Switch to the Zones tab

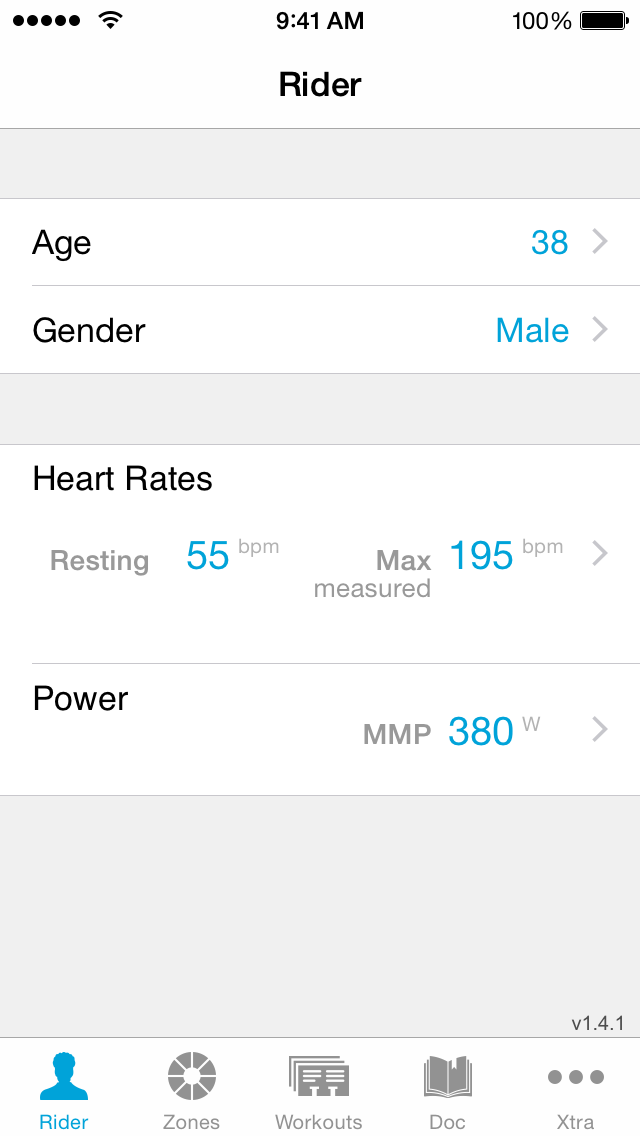191,1090
